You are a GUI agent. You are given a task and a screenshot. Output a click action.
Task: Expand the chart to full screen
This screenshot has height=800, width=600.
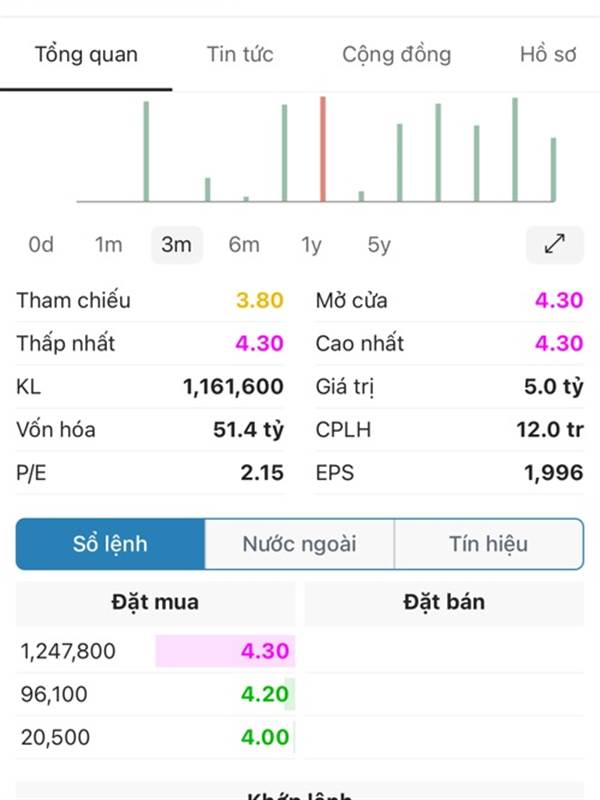(554, 245)
